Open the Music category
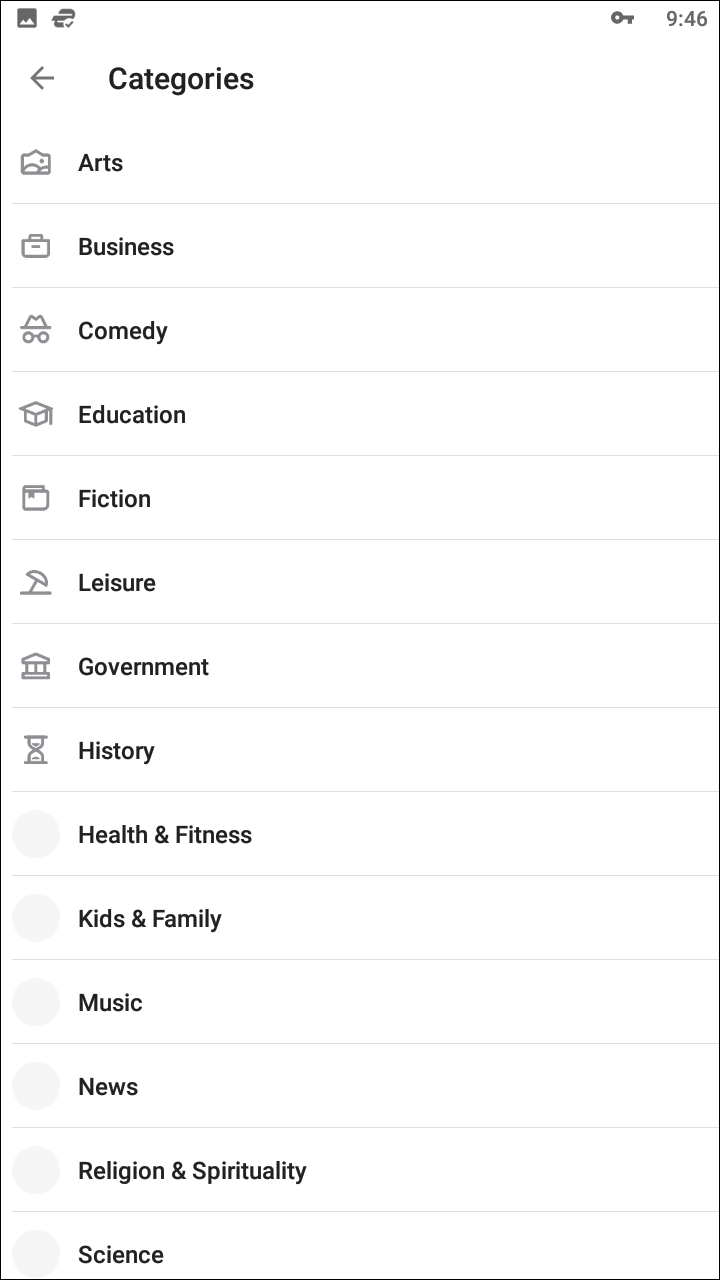This screenshot has height=1280, width=720. pyautogui.click(x=360, y=1002)
